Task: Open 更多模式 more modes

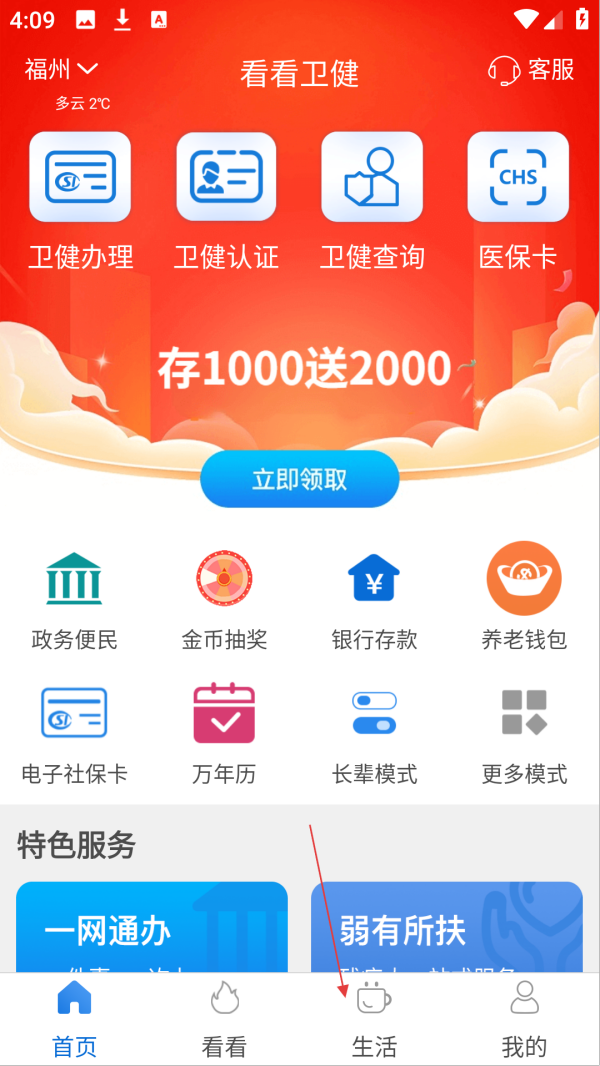Action: [x=524, y=734]
